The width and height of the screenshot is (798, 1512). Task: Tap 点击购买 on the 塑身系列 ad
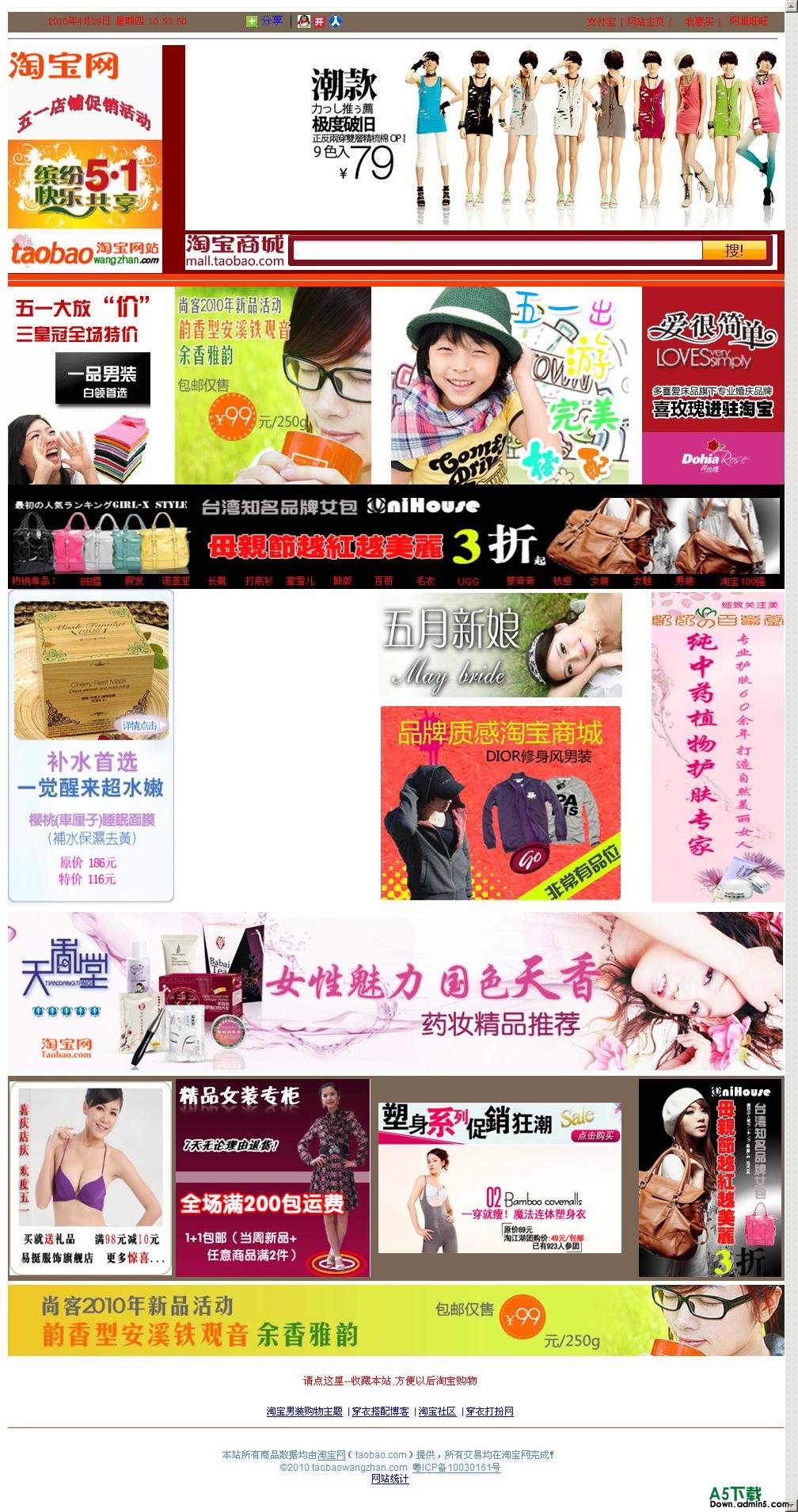tap(595, 1136)
